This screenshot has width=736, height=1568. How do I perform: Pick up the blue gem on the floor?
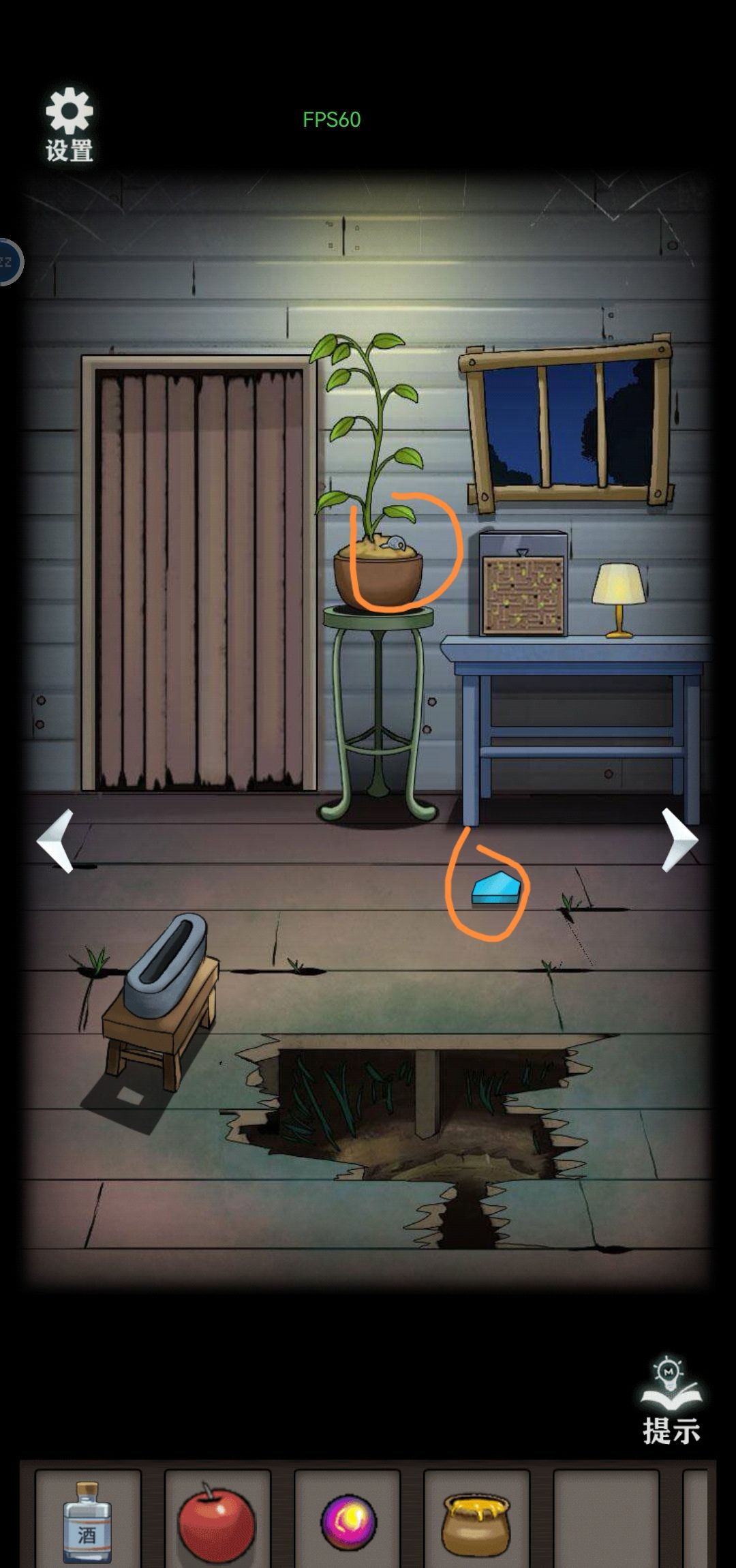pos(497,889)
